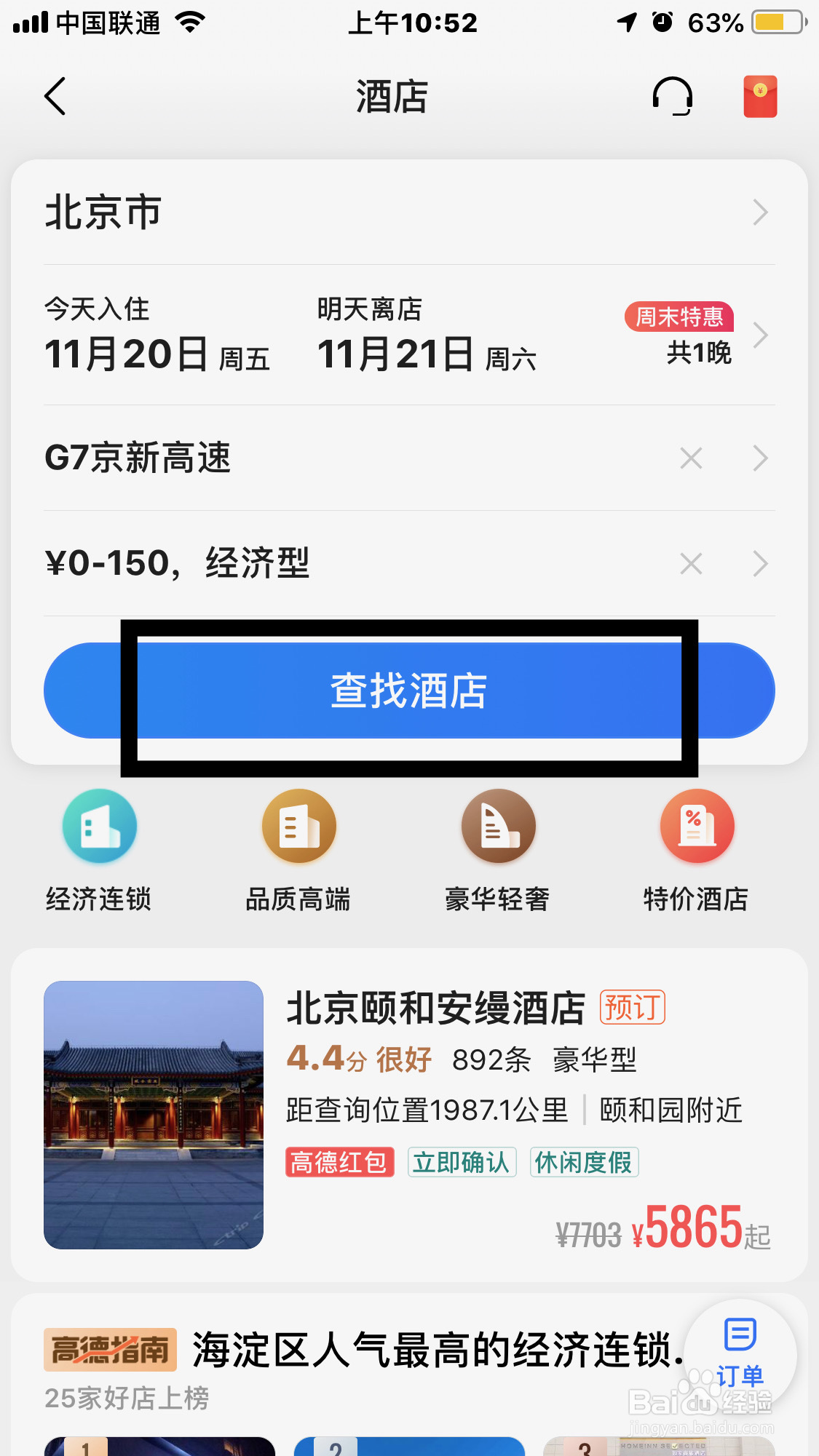Viewport: 819px width, 1456px height.
Task: Tap the 预订 booking tag
Action: click(x=632, y=1009)
